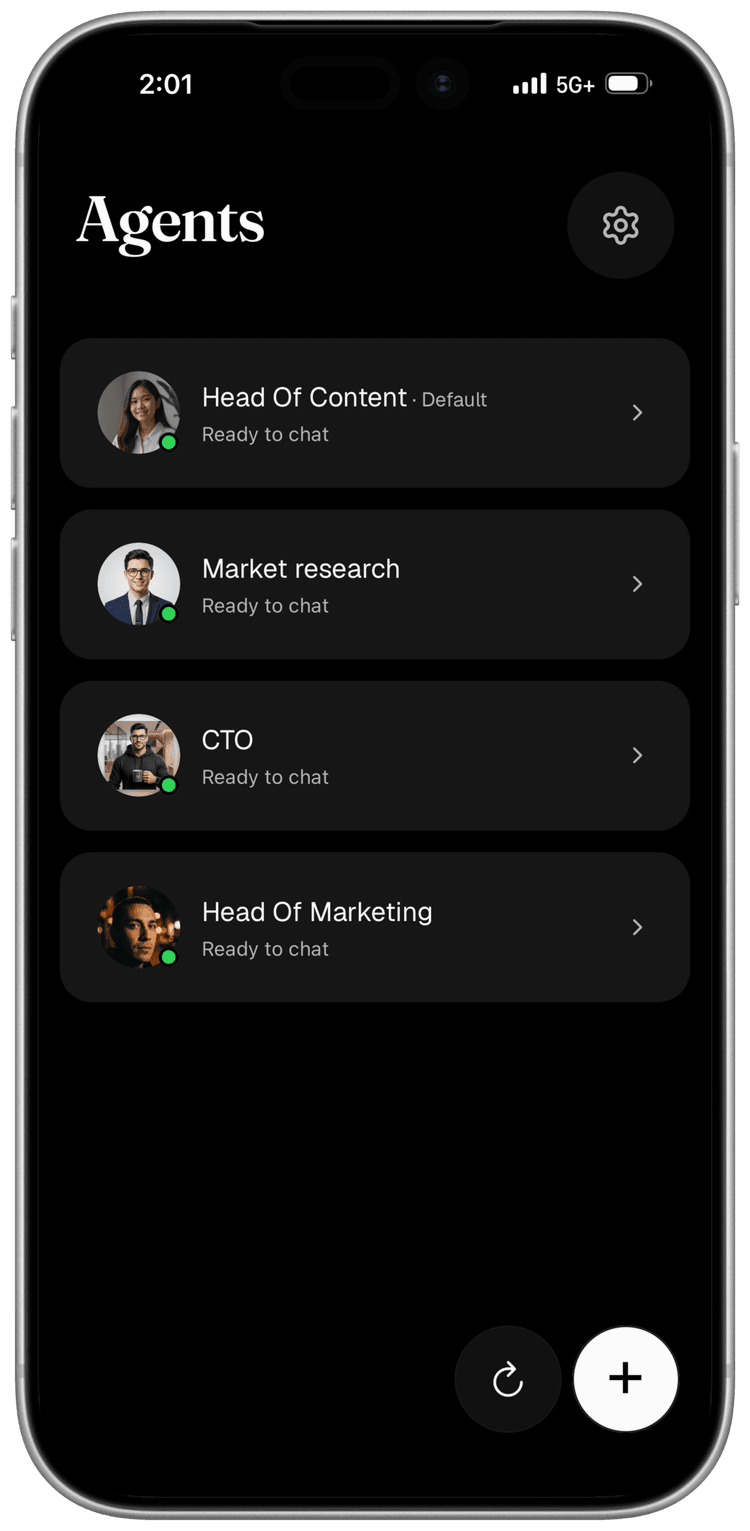750x1531 pixels.
Task: Open the Market research agent using its arrow
Action: tap(637, 584)
